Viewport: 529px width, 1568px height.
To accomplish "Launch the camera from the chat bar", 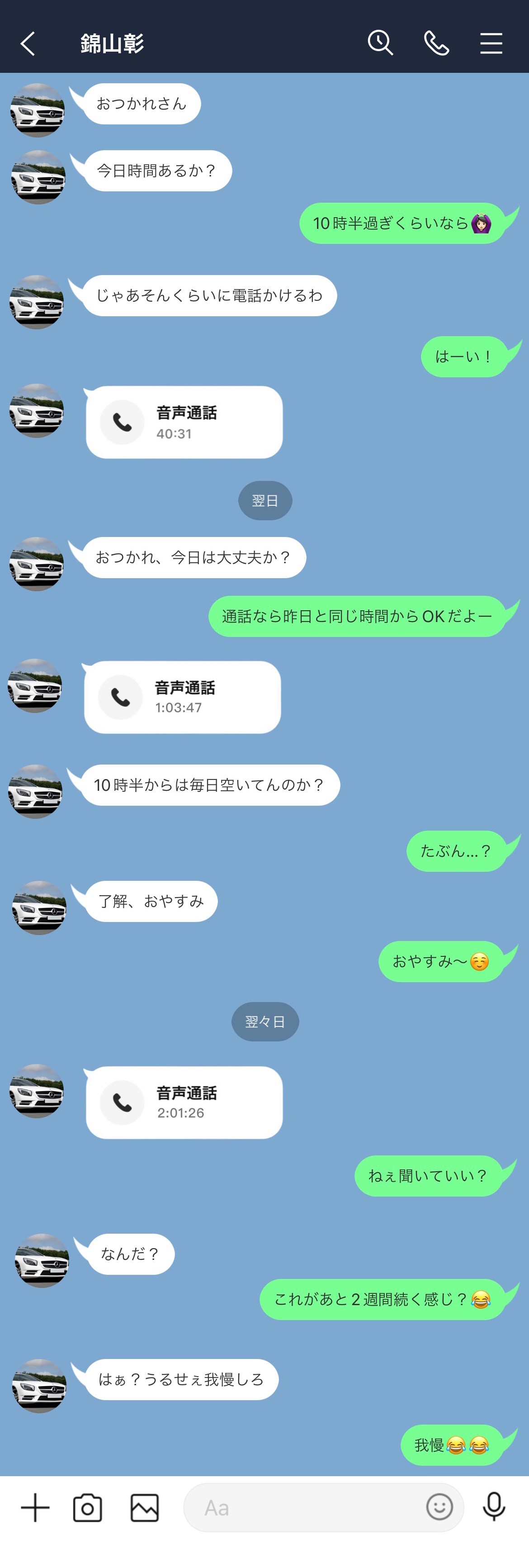I will (88, 1508).
